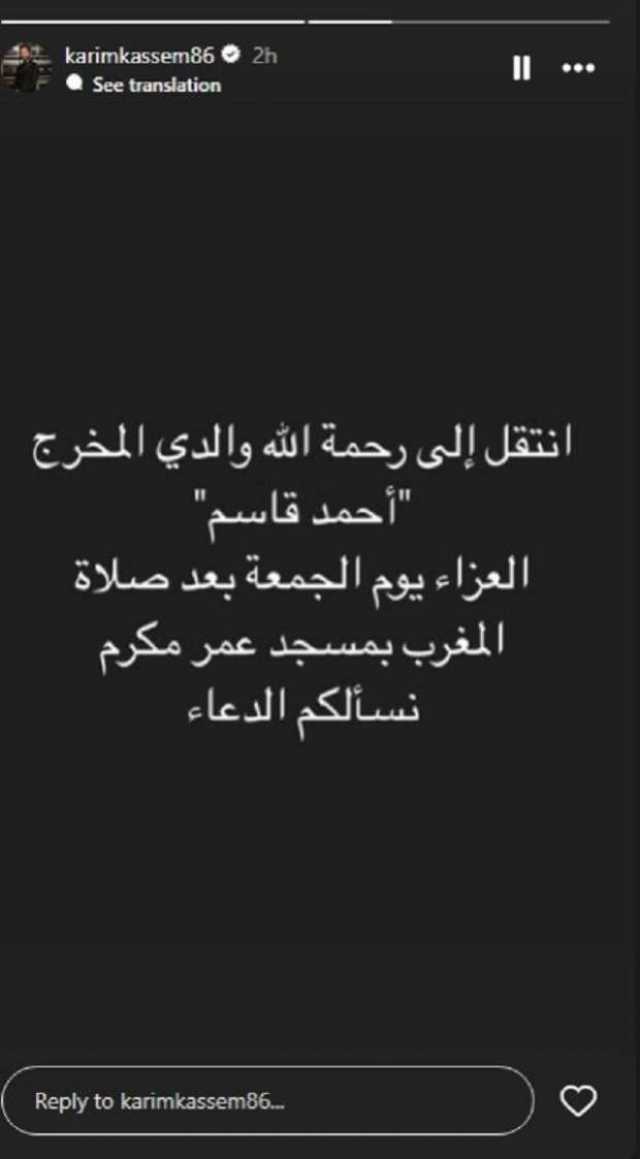
Task: Open the karimkassem86 username
Action: point(139,55)
